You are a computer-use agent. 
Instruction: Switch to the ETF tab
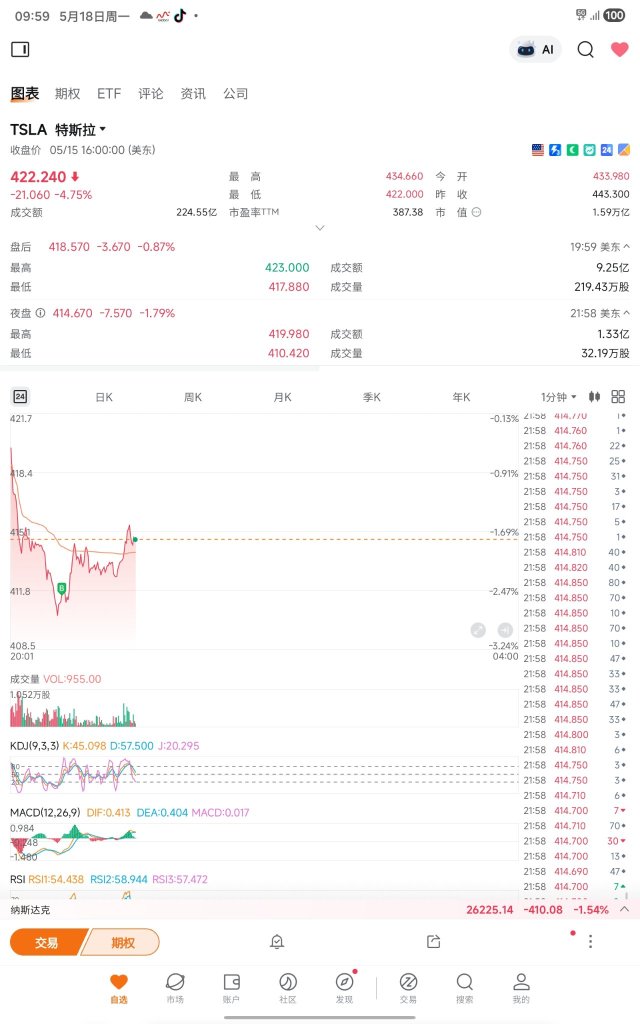point(109,93)
